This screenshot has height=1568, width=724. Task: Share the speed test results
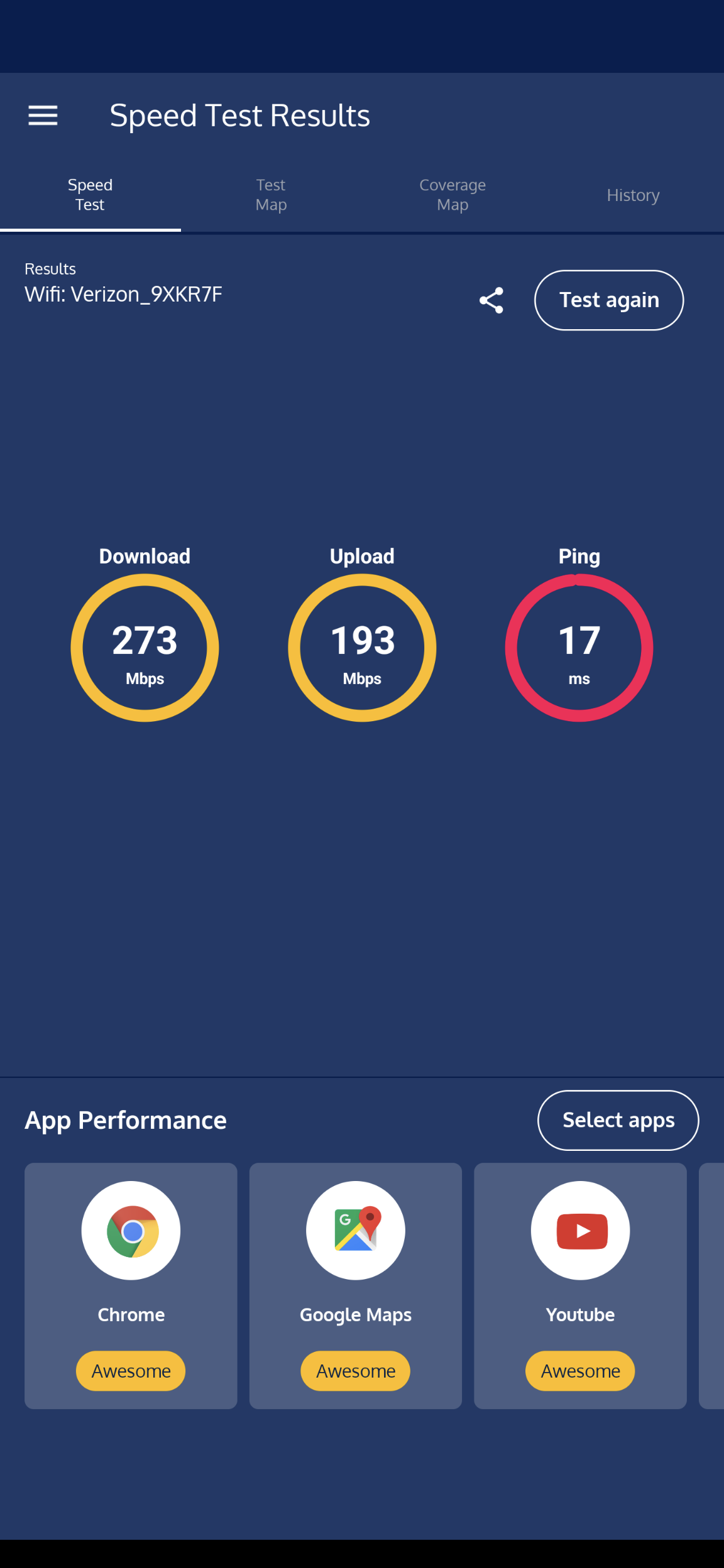[491, 300]
